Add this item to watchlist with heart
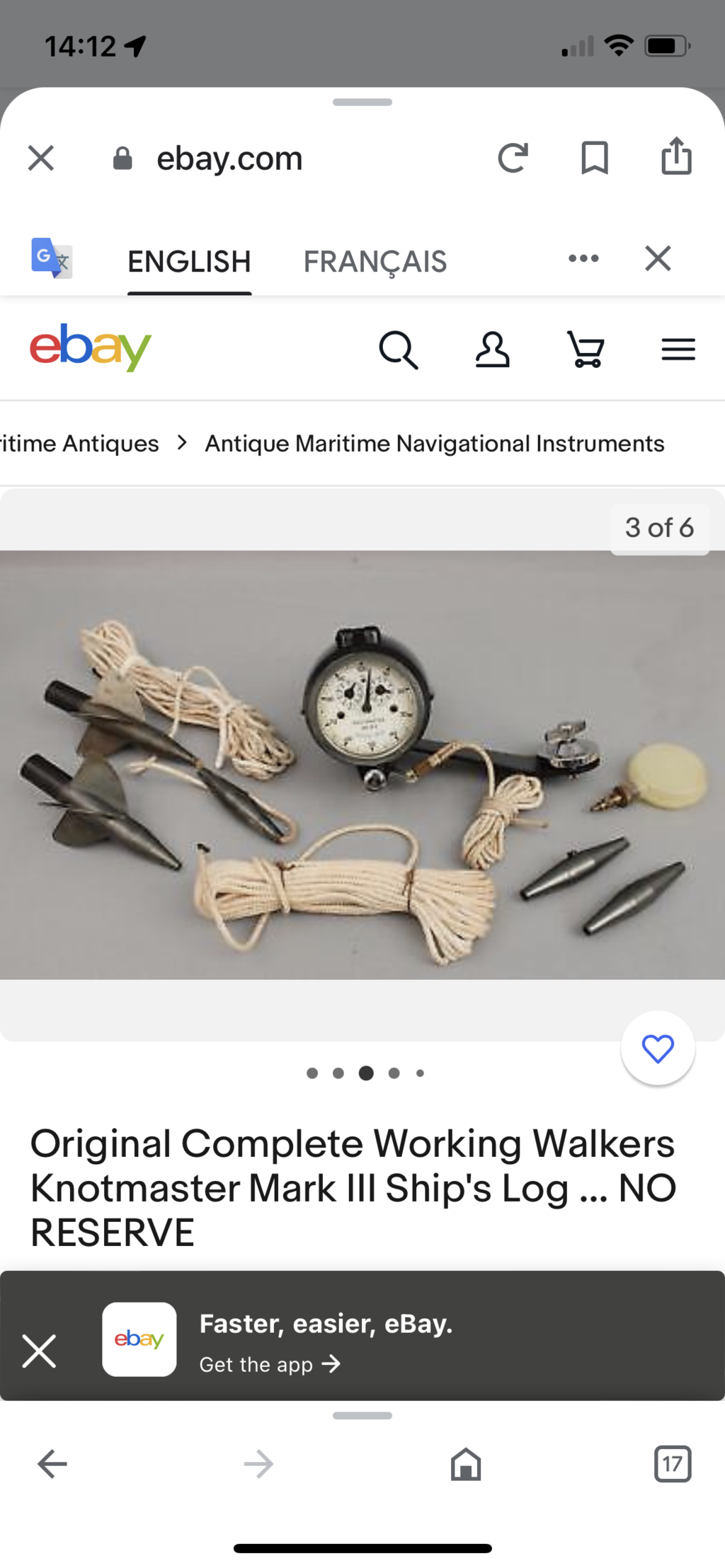The width and height of the screenshot is (725, 1568). point(658,1048)
